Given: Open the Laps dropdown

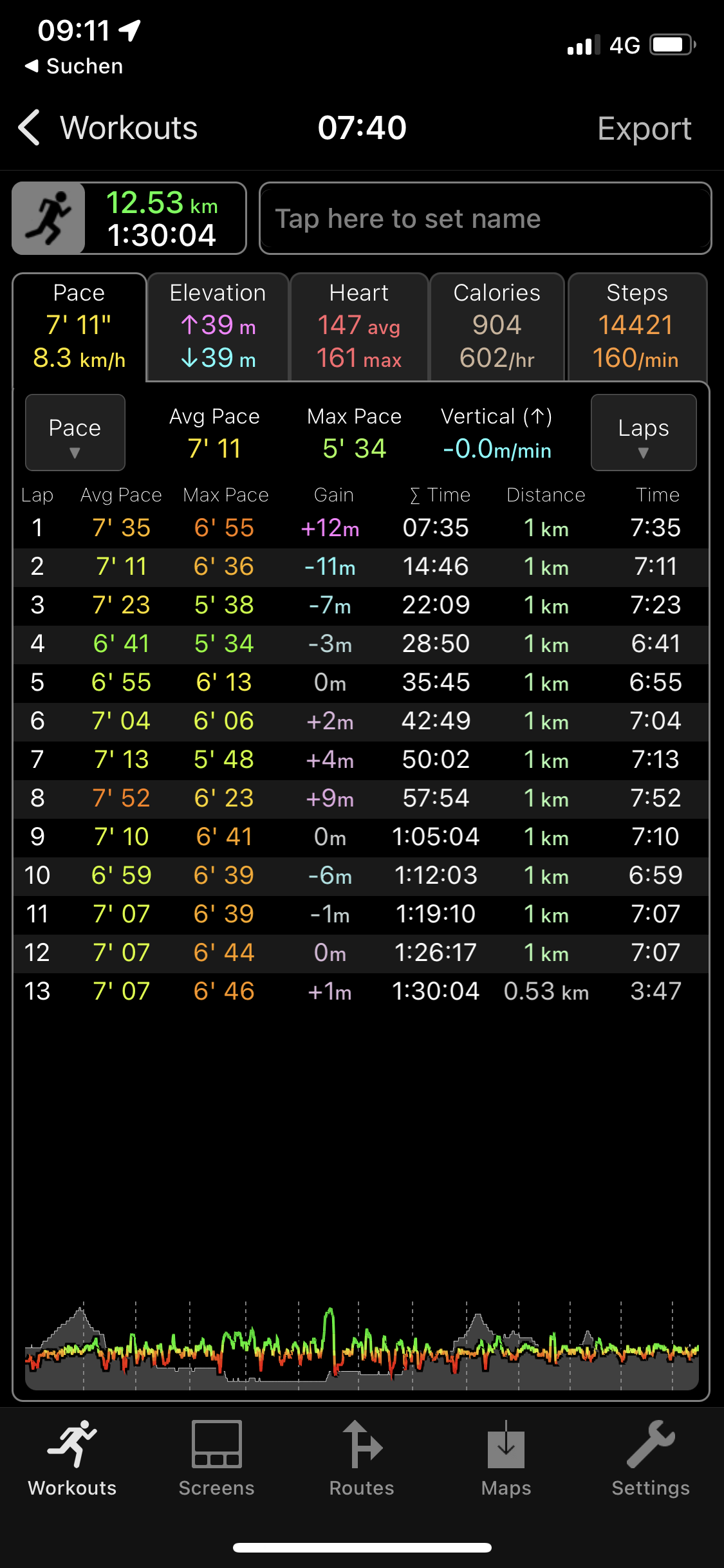Looking at the screenshot, I should click(643, 433).
